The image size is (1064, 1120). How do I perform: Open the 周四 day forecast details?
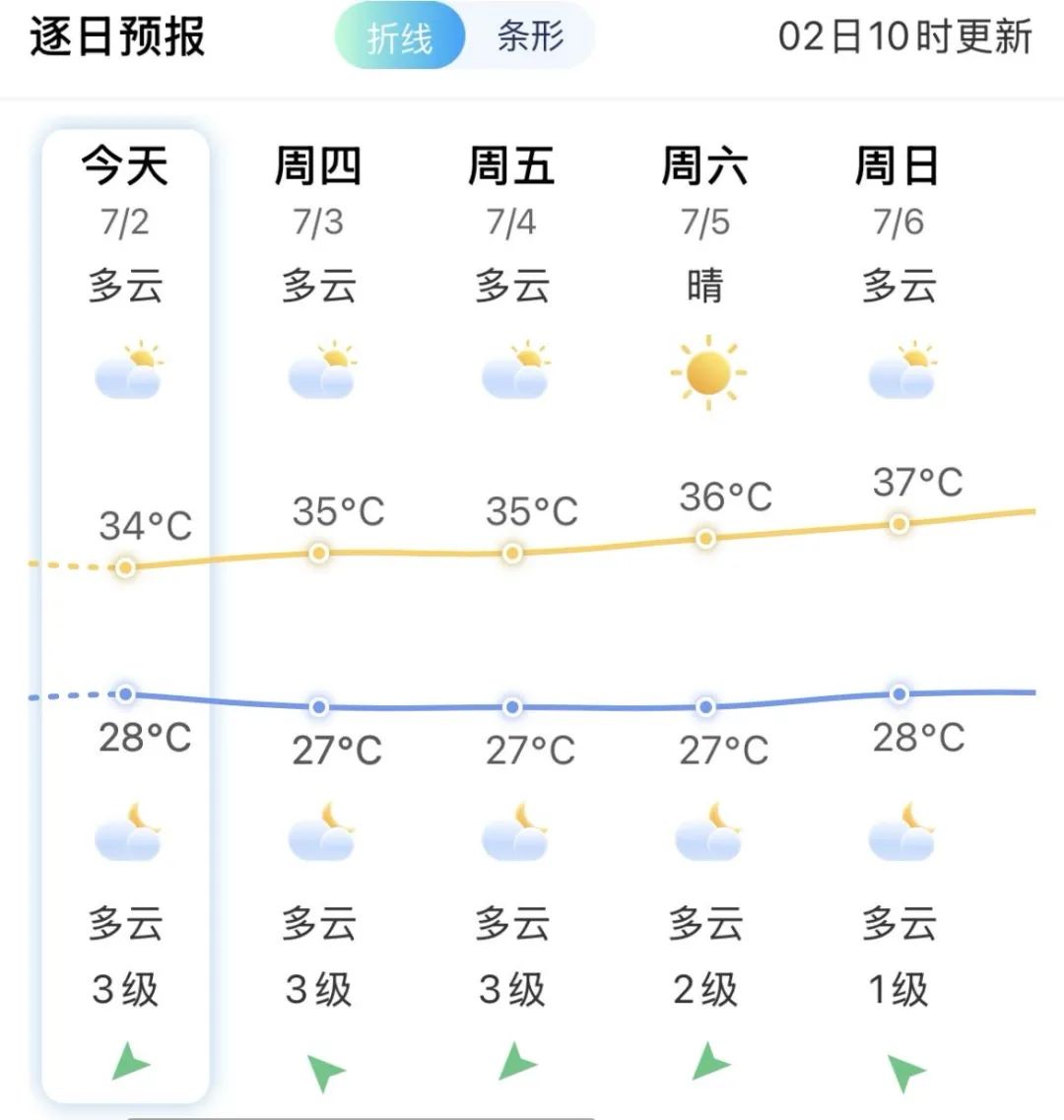pos(319,167)
